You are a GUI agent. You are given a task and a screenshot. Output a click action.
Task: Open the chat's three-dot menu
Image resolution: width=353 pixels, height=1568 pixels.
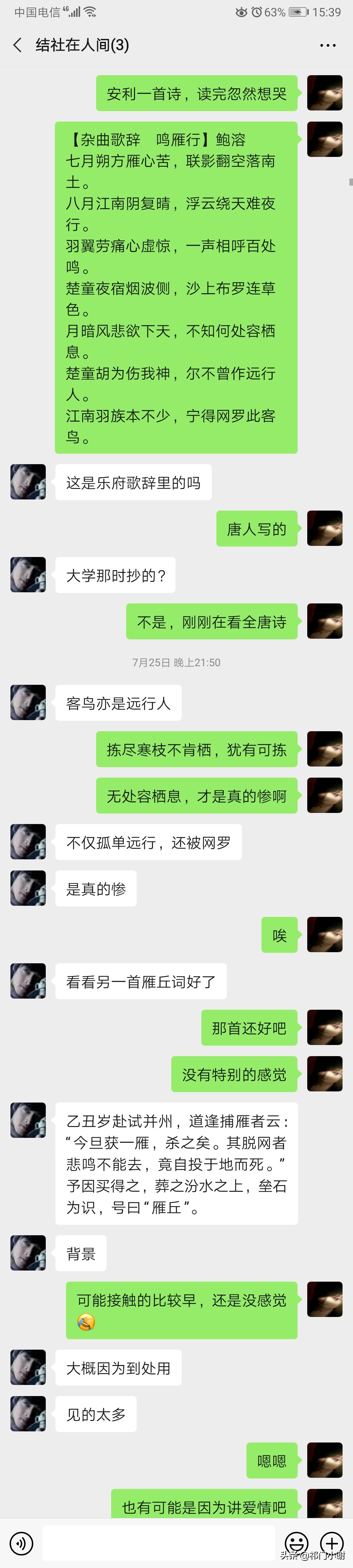(328, 45)
